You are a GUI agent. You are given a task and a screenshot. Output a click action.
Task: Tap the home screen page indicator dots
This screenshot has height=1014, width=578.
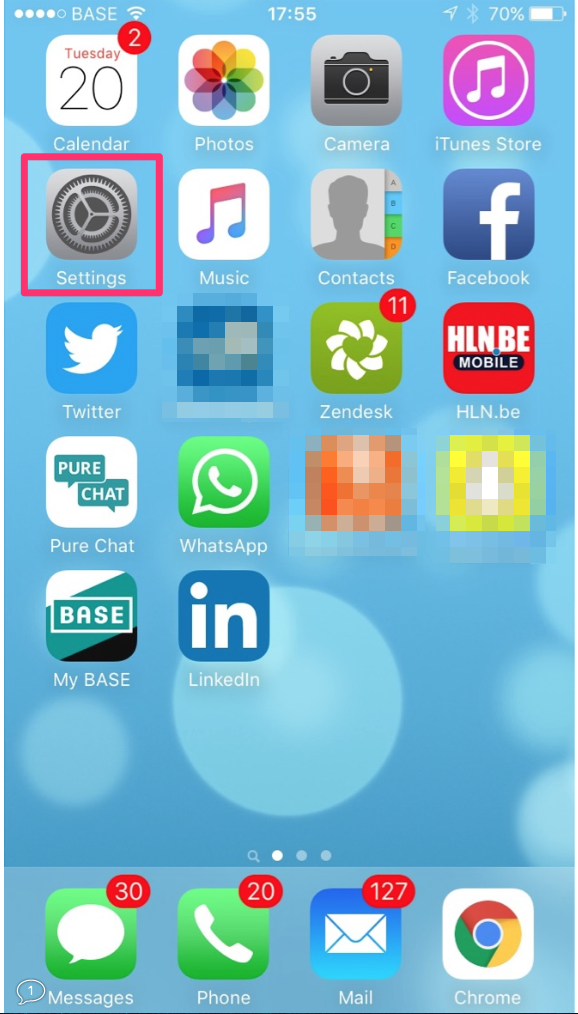(x=290, y=856)
